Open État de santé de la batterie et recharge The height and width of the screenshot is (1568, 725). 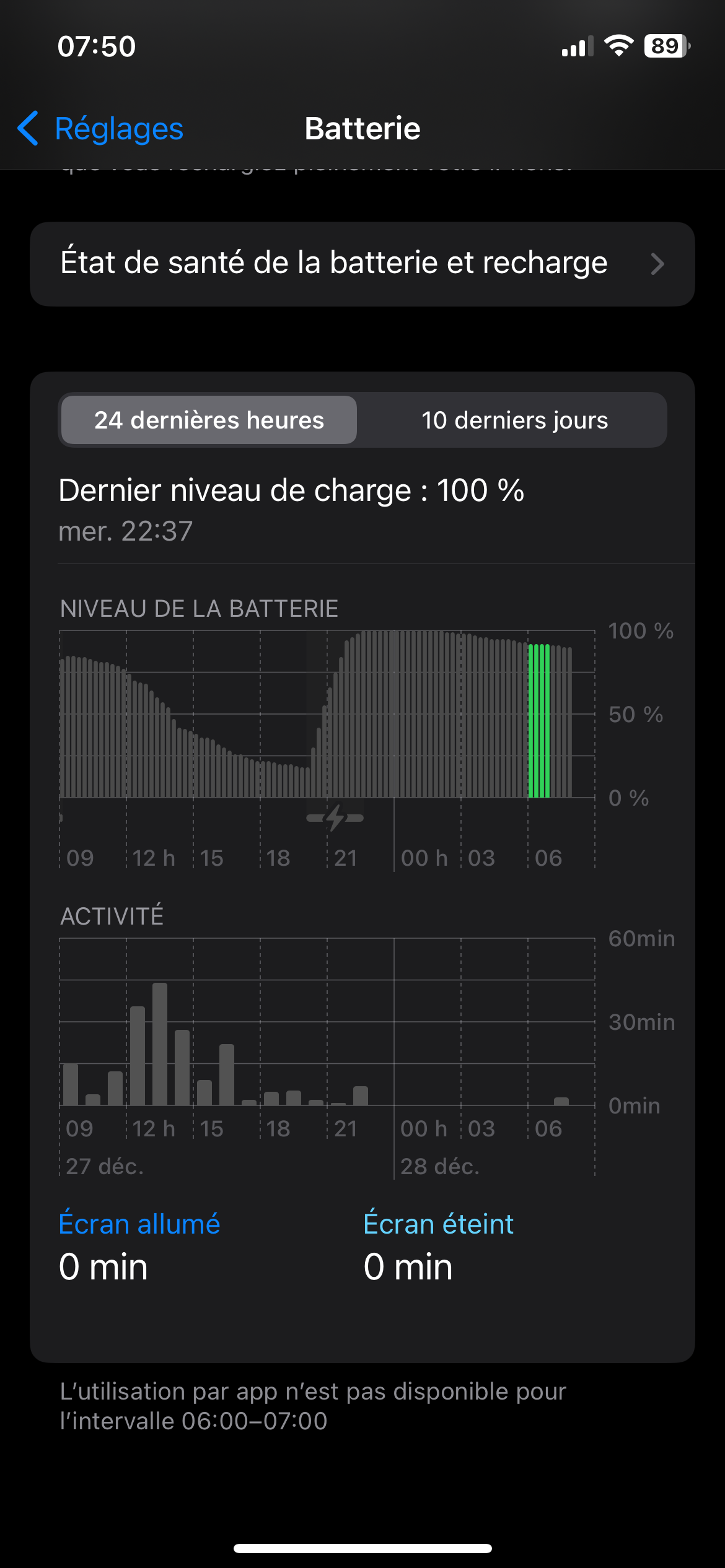click(x=362, y=264)
